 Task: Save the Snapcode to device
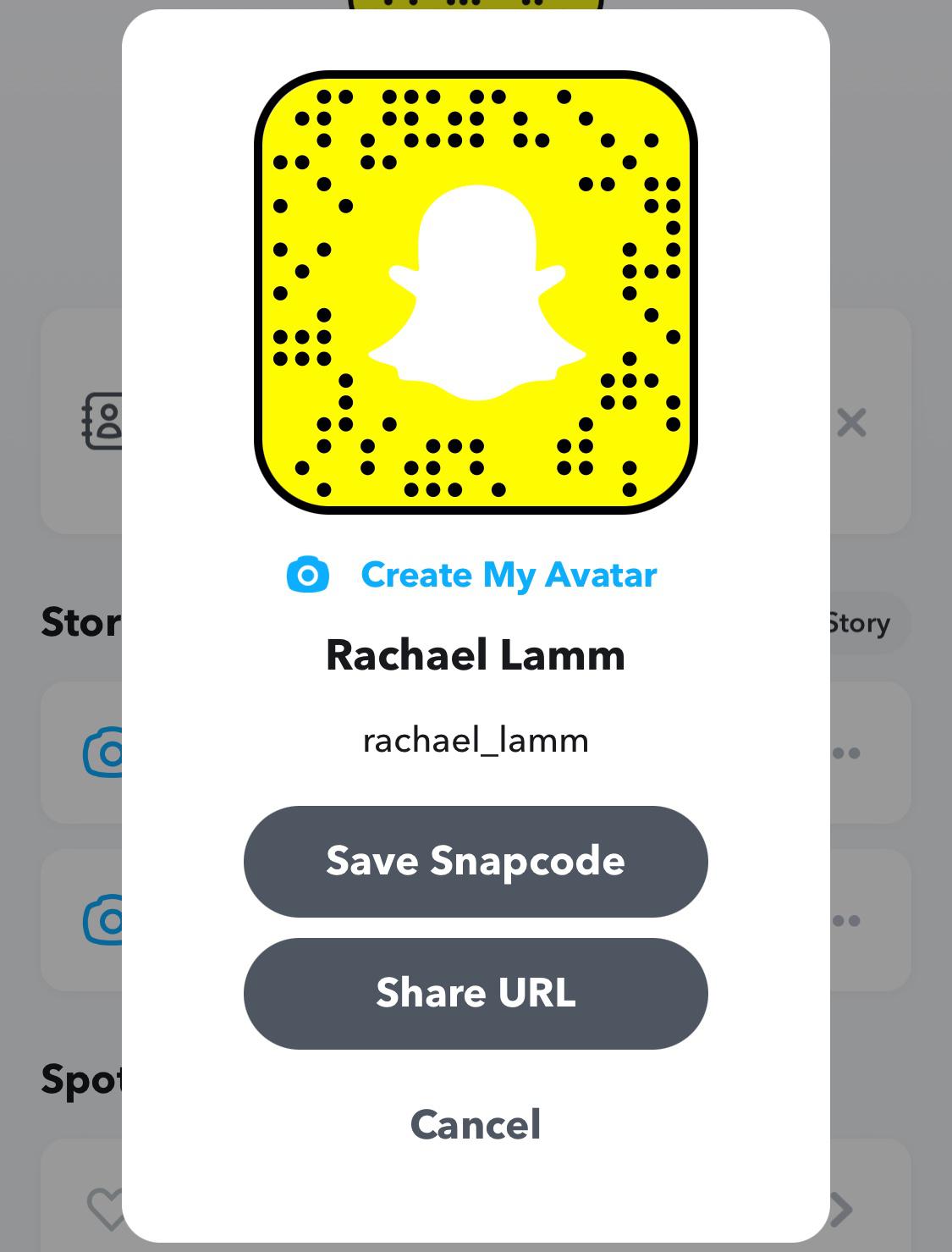[x=476, y=861]
